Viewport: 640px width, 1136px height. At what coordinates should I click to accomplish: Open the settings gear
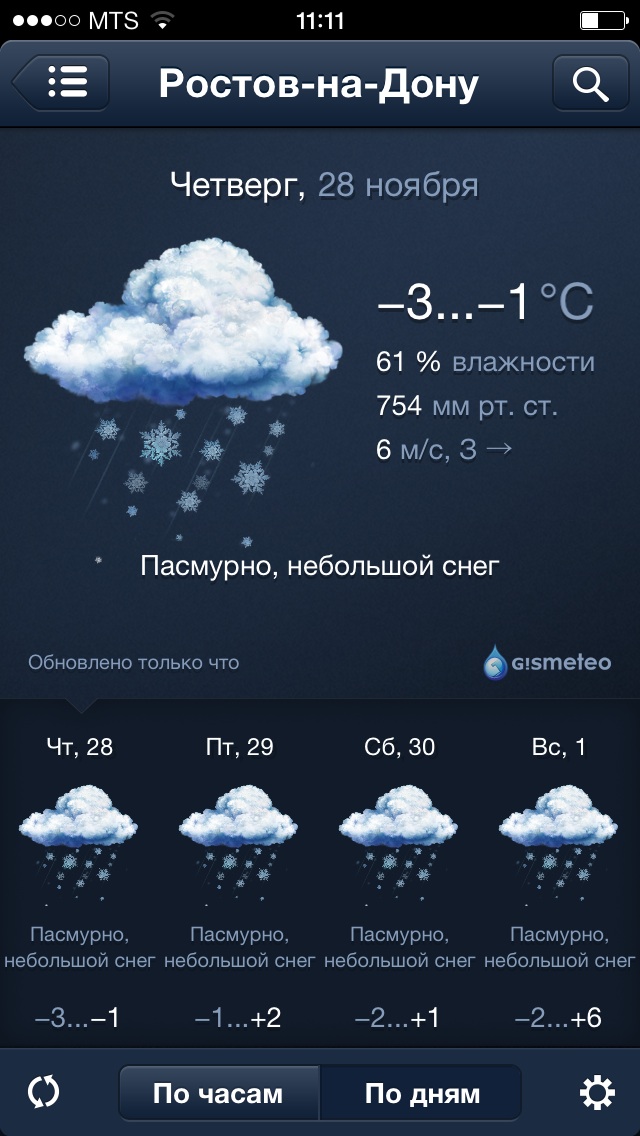597,1093
